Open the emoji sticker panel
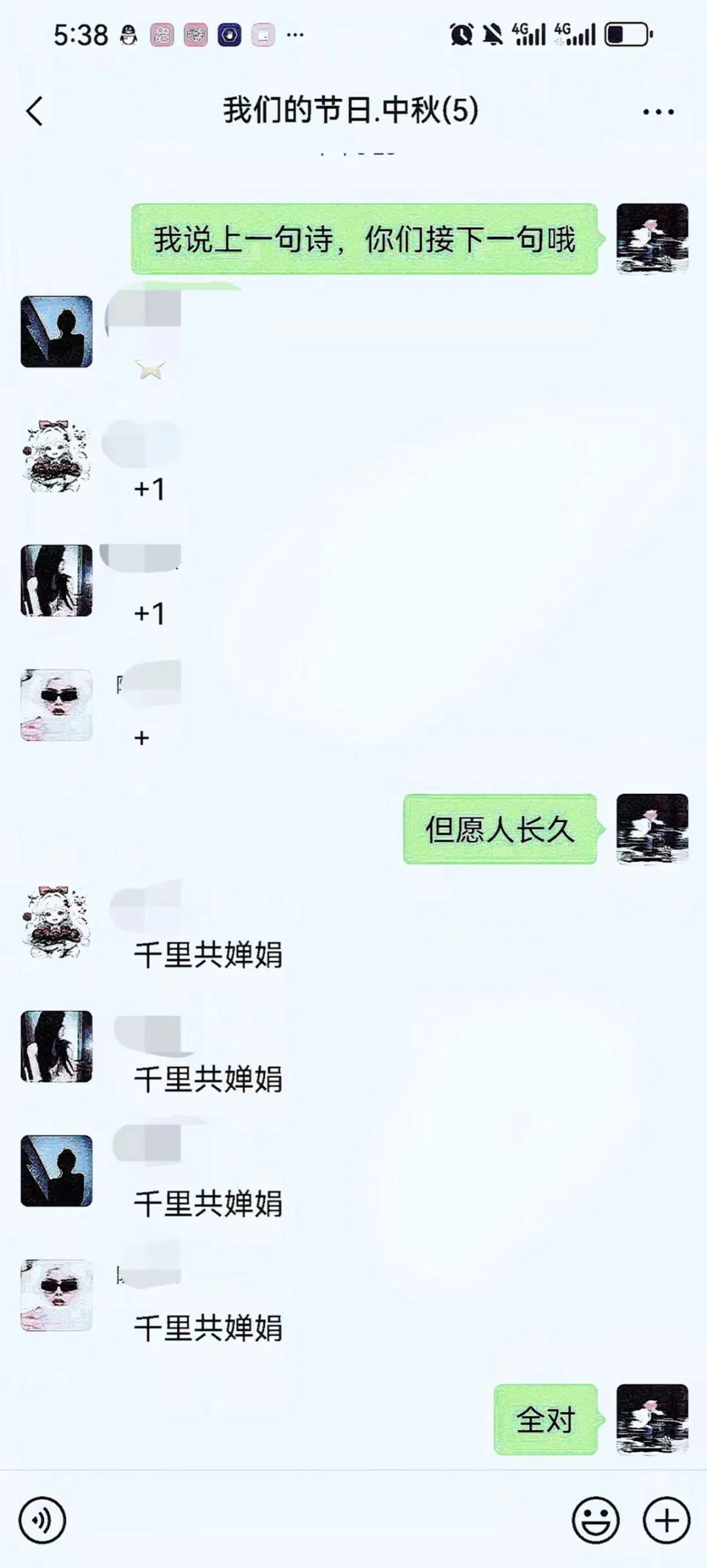This screenshot has width=707, height=1568. click(x=595, y=1520)
